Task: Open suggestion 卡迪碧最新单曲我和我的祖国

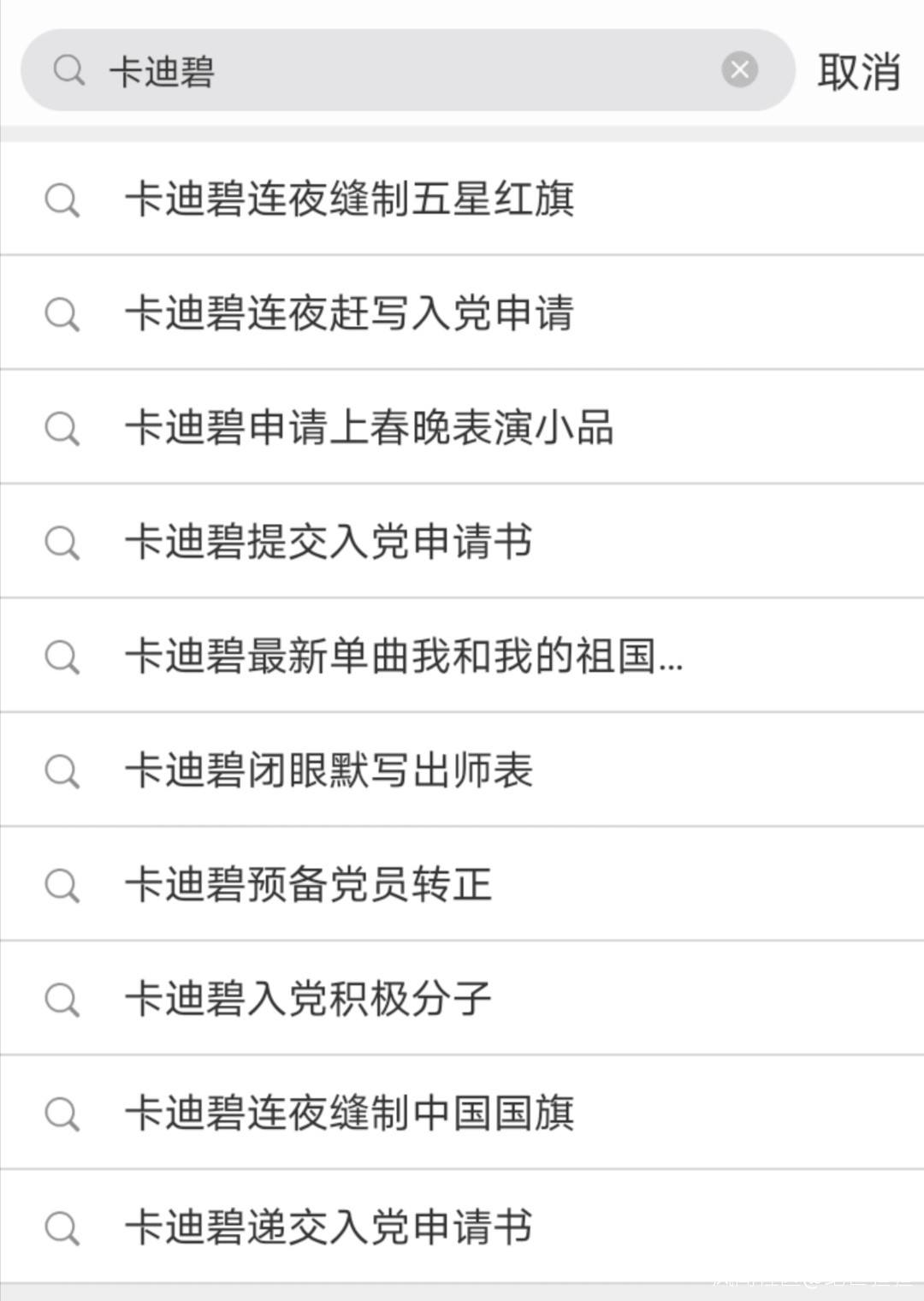Action: coord(402,656)
